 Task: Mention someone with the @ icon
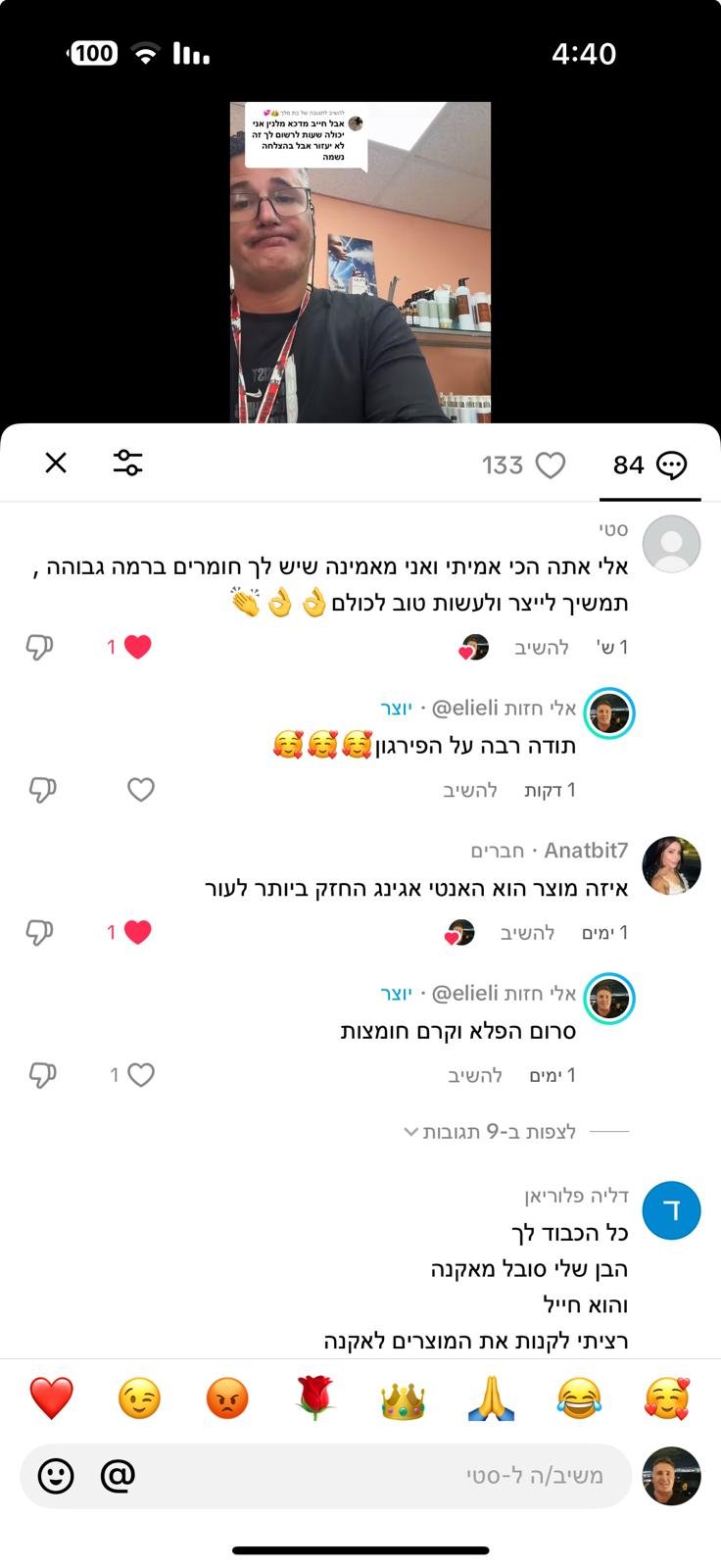(x=118, y=1476)
